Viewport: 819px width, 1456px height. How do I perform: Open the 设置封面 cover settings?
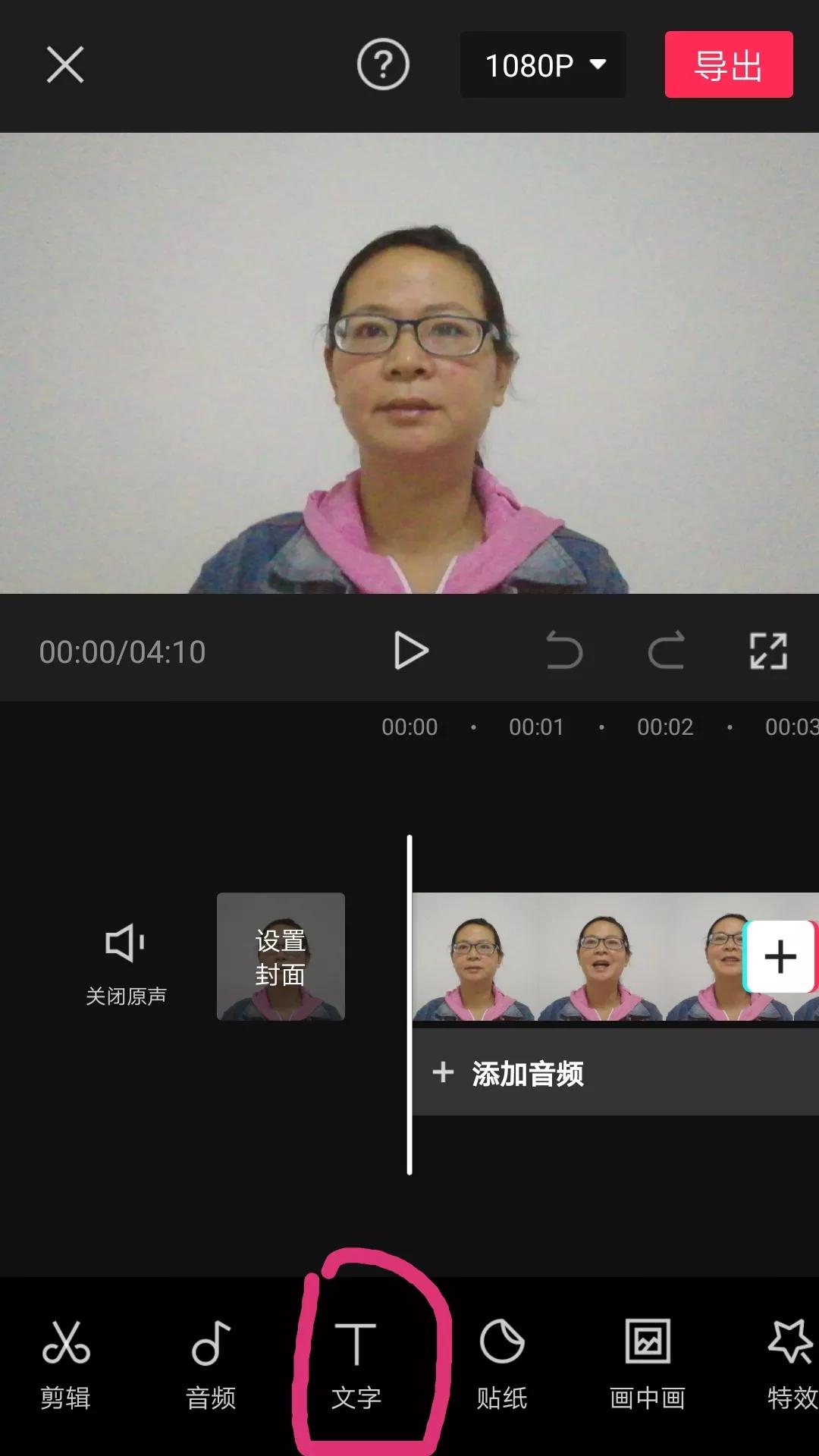[x=281, y=957]
